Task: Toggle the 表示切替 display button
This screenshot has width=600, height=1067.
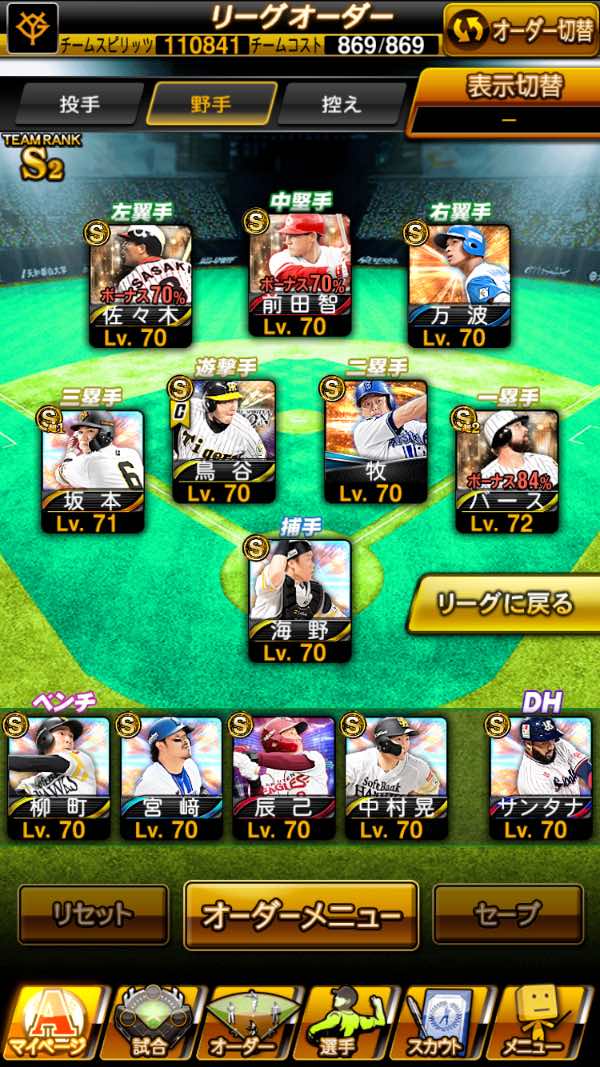Action: 504,102
